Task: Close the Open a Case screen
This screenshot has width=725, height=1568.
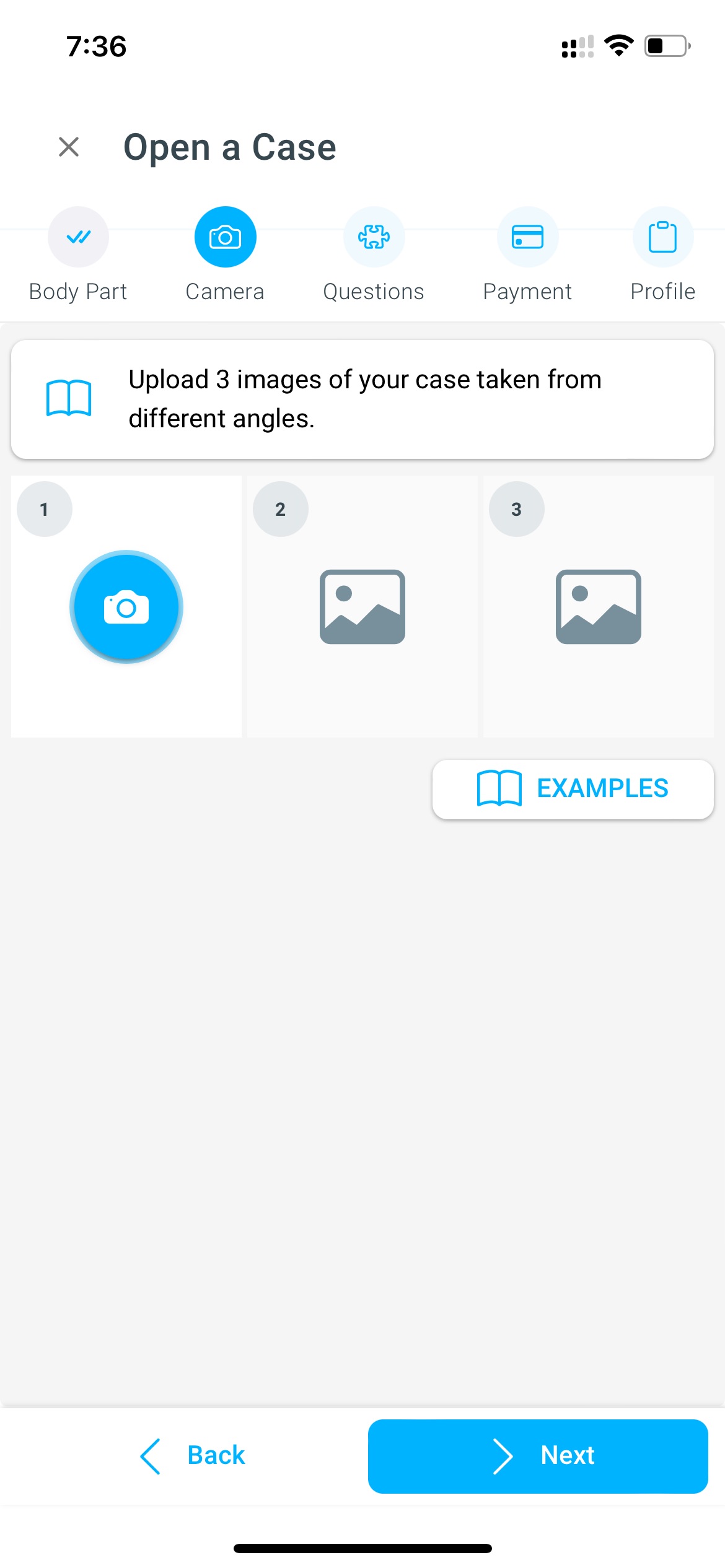Action: pos(69,147)
